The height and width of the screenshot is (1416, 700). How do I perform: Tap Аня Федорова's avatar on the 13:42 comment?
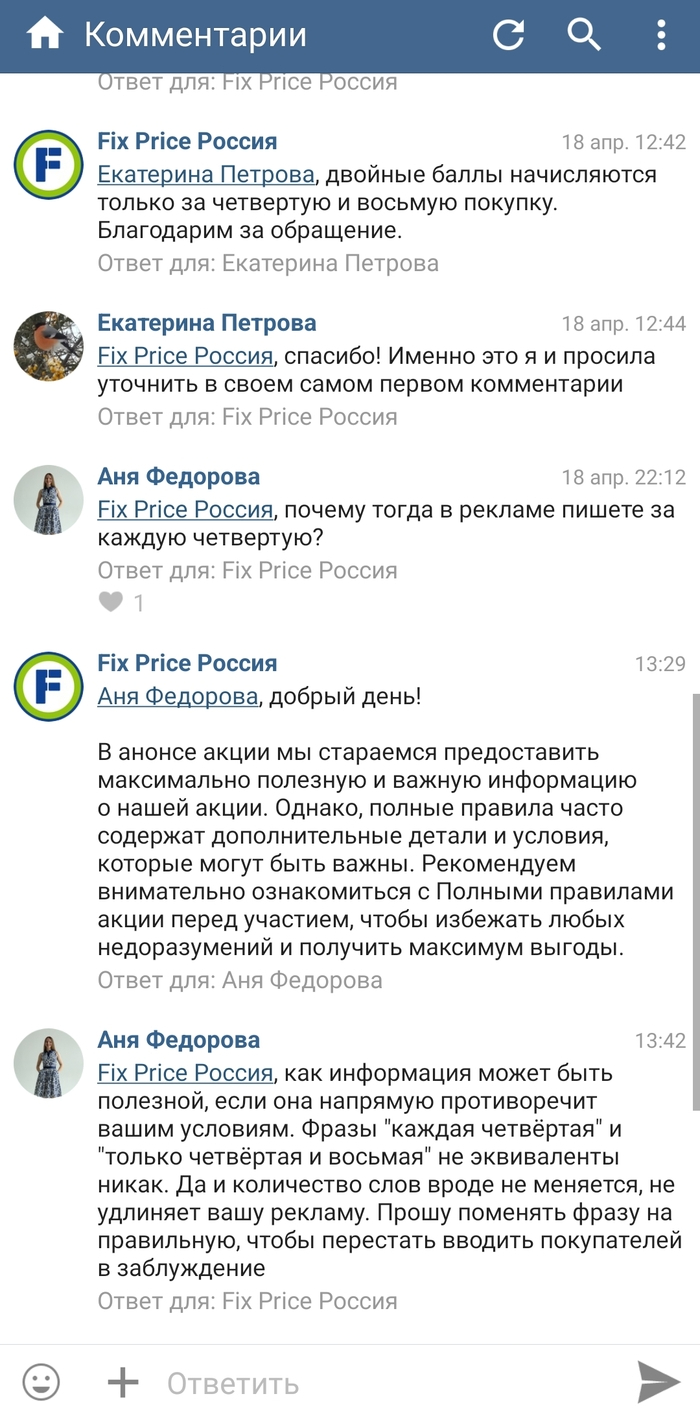(48, 1062)
